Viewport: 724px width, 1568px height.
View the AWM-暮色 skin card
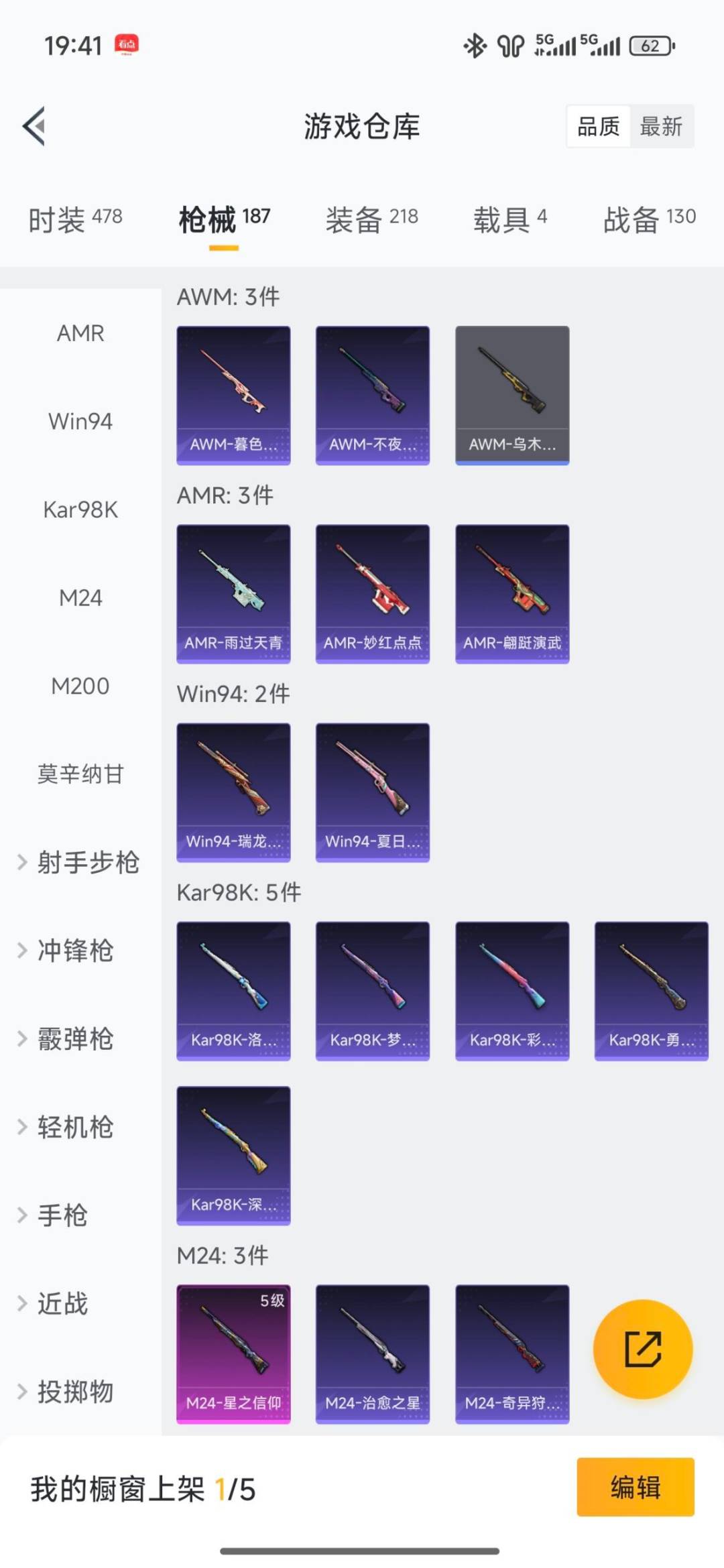[x=233, y=393]
